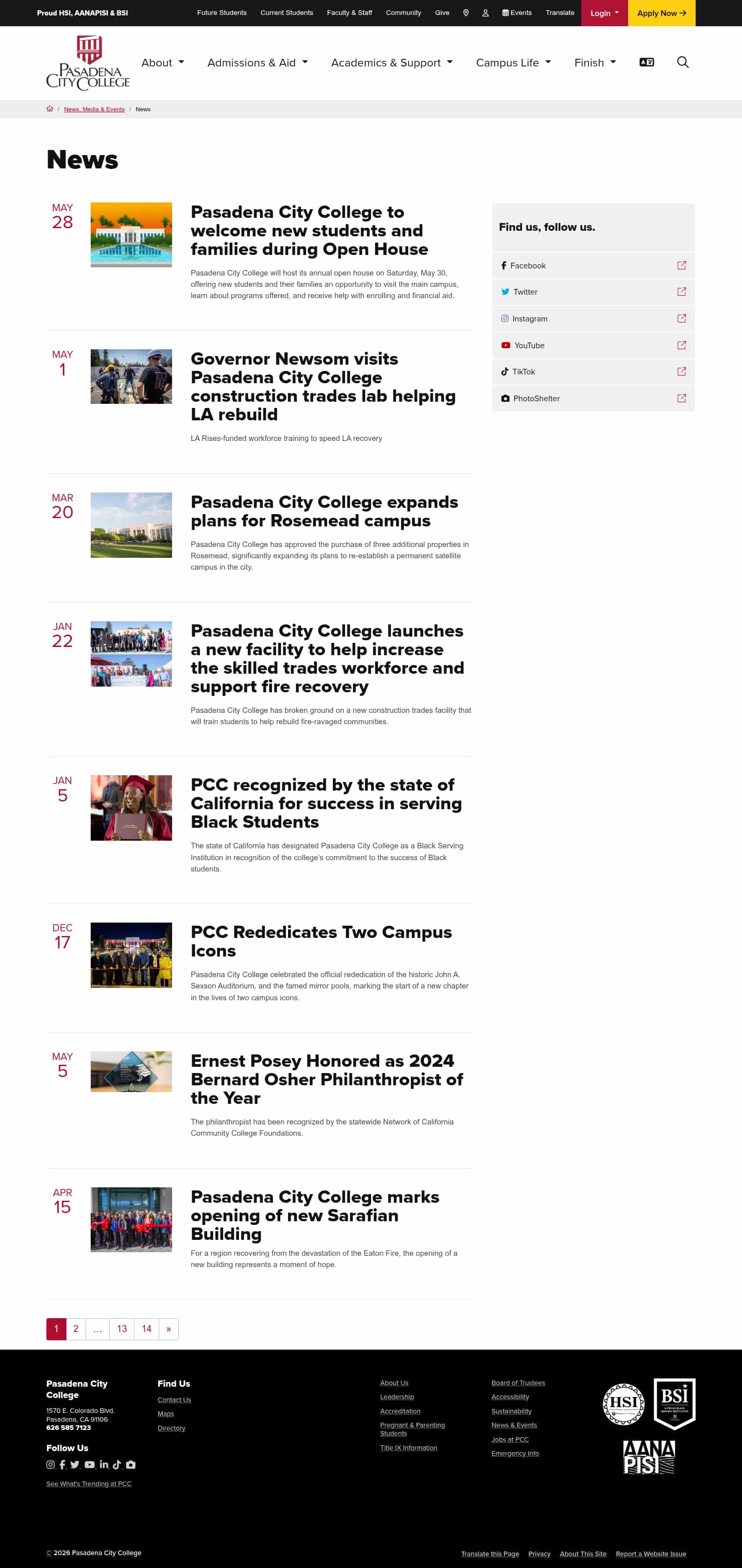
Task: Read the Open House news article
Action: [x=309, y=231]
